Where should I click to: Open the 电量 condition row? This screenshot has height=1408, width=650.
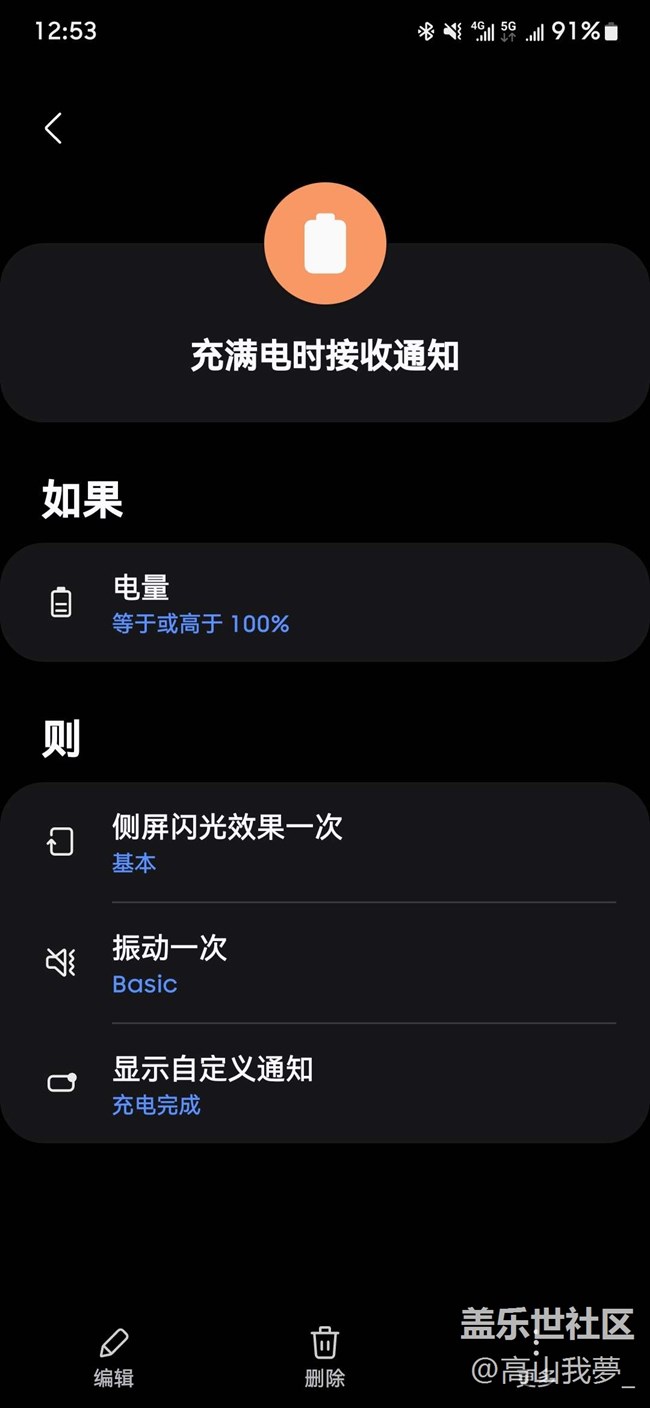pos(324,603)
